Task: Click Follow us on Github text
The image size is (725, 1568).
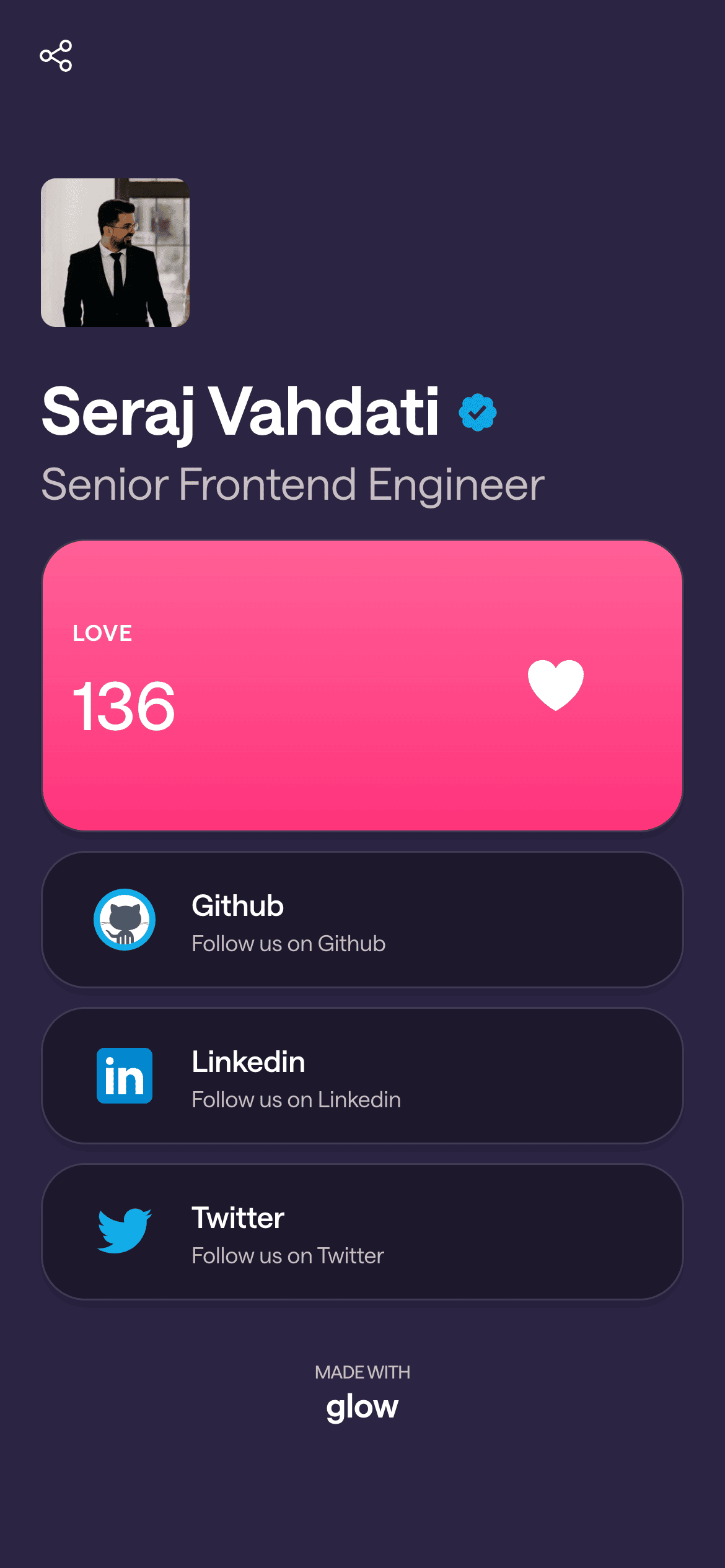Action: coord(288,944)
